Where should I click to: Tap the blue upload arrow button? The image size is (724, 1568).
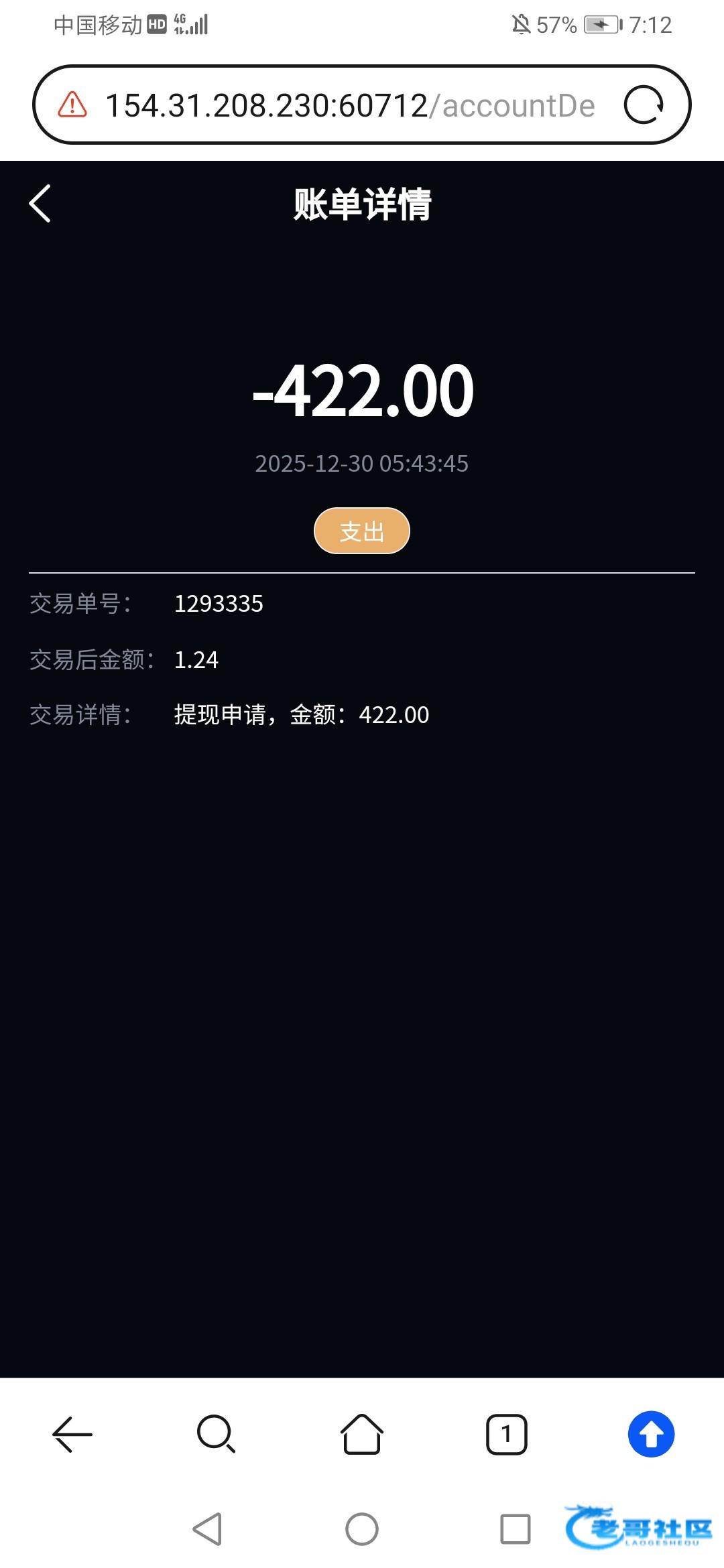coord(651,1434)
